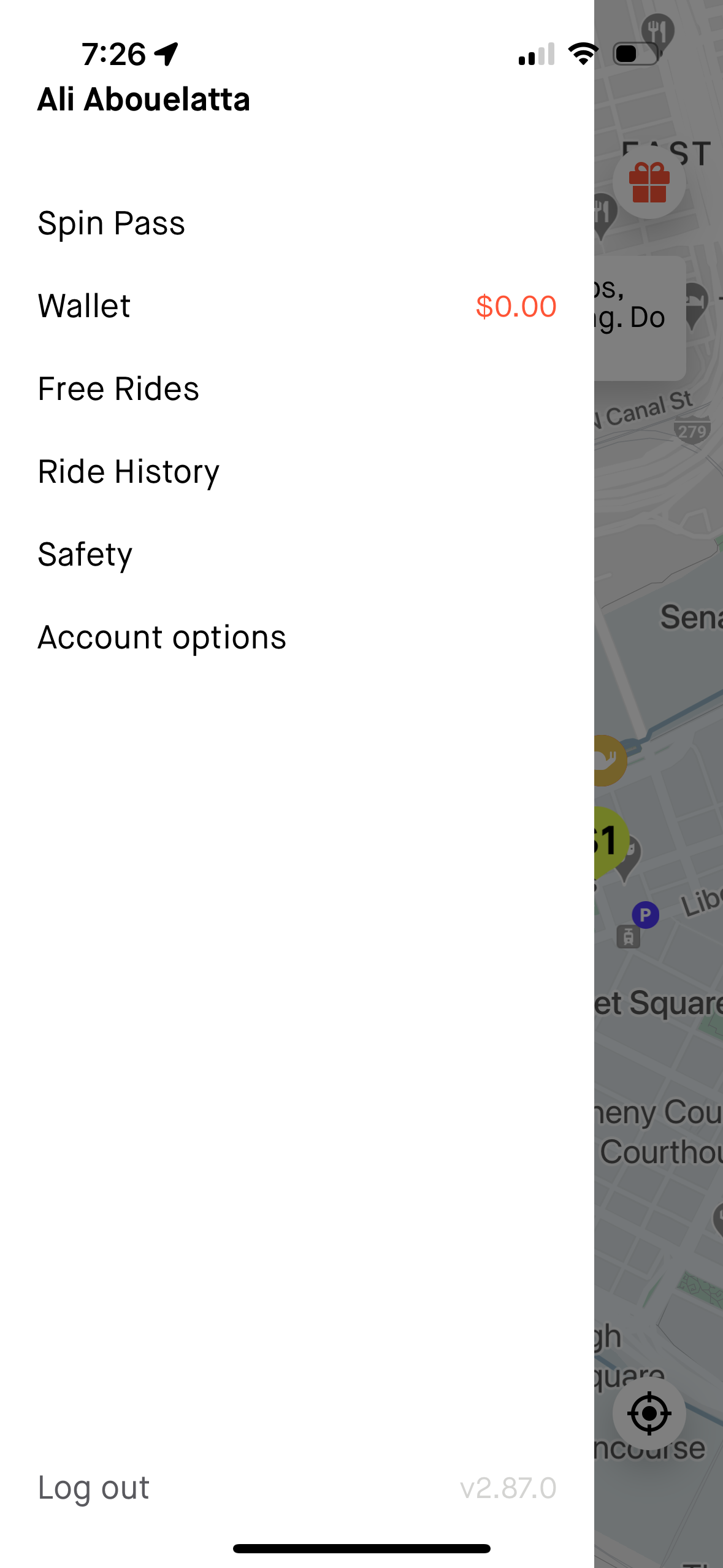Open Spin Pass
The width and height of the screenshot is (723, 1568).
[111, 223]
